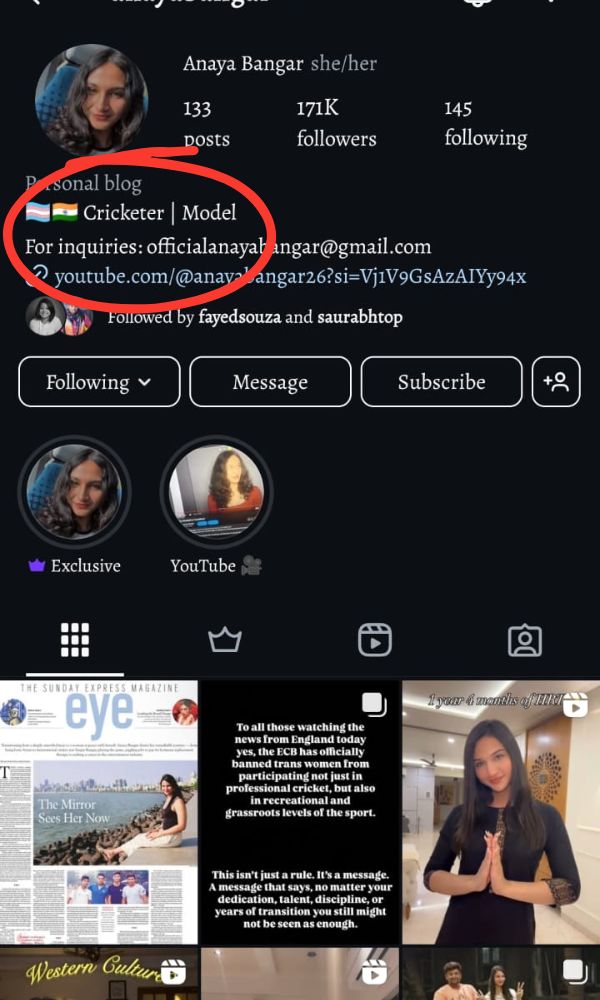View the 171K followers list
The height and width of the screenshot is (1000, 600).
pos(336,123)
